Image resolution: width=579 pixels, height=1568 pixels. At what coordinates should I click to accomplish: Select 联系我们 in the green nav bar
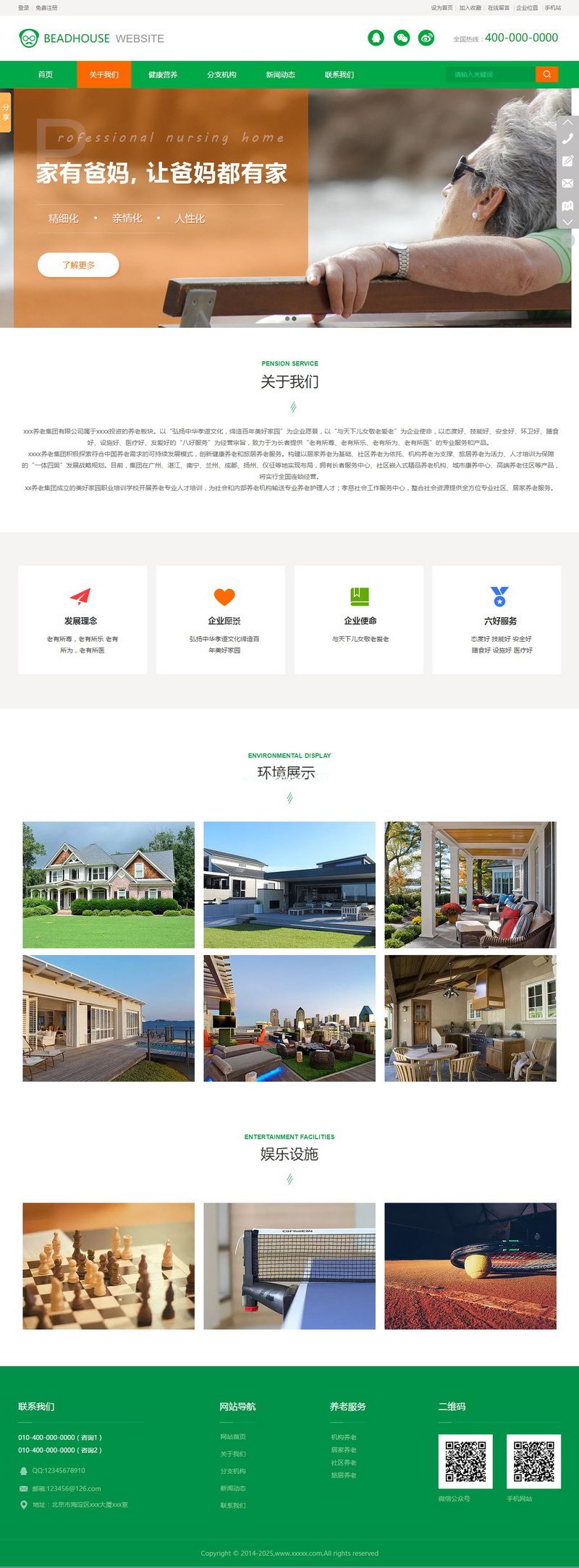339,75
